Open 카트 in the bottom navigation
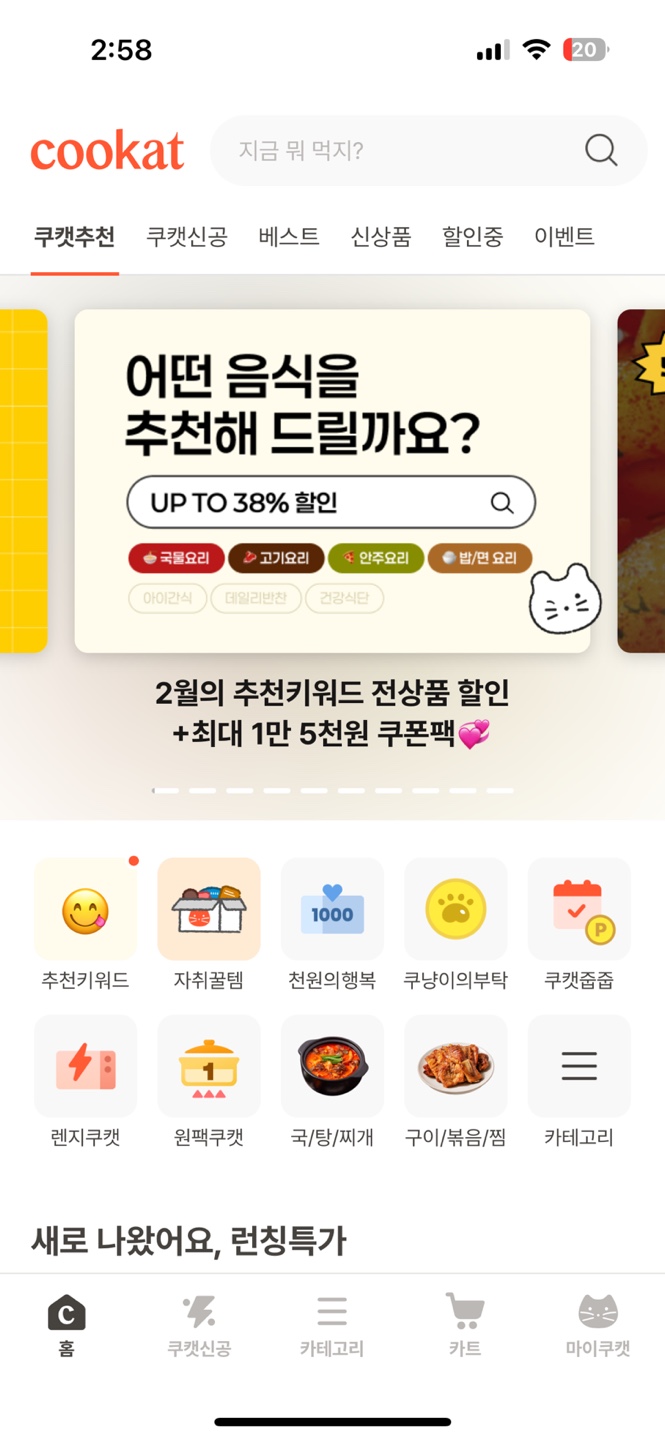Image resolution: width=665 pixels, height=1440 pixels. point(465,1323)
